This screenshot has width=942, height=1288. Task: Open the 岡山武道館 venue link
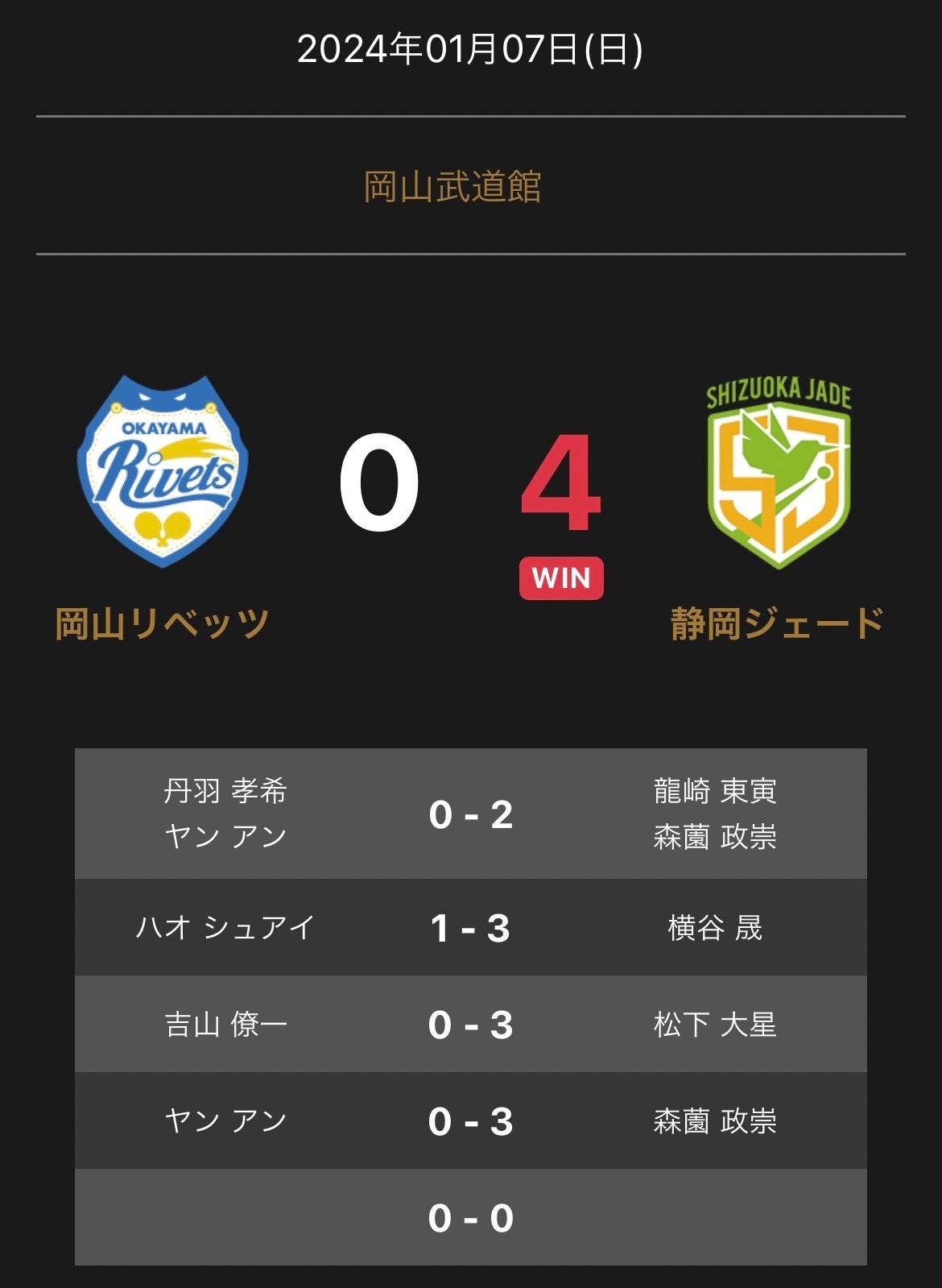coord(452,187)
